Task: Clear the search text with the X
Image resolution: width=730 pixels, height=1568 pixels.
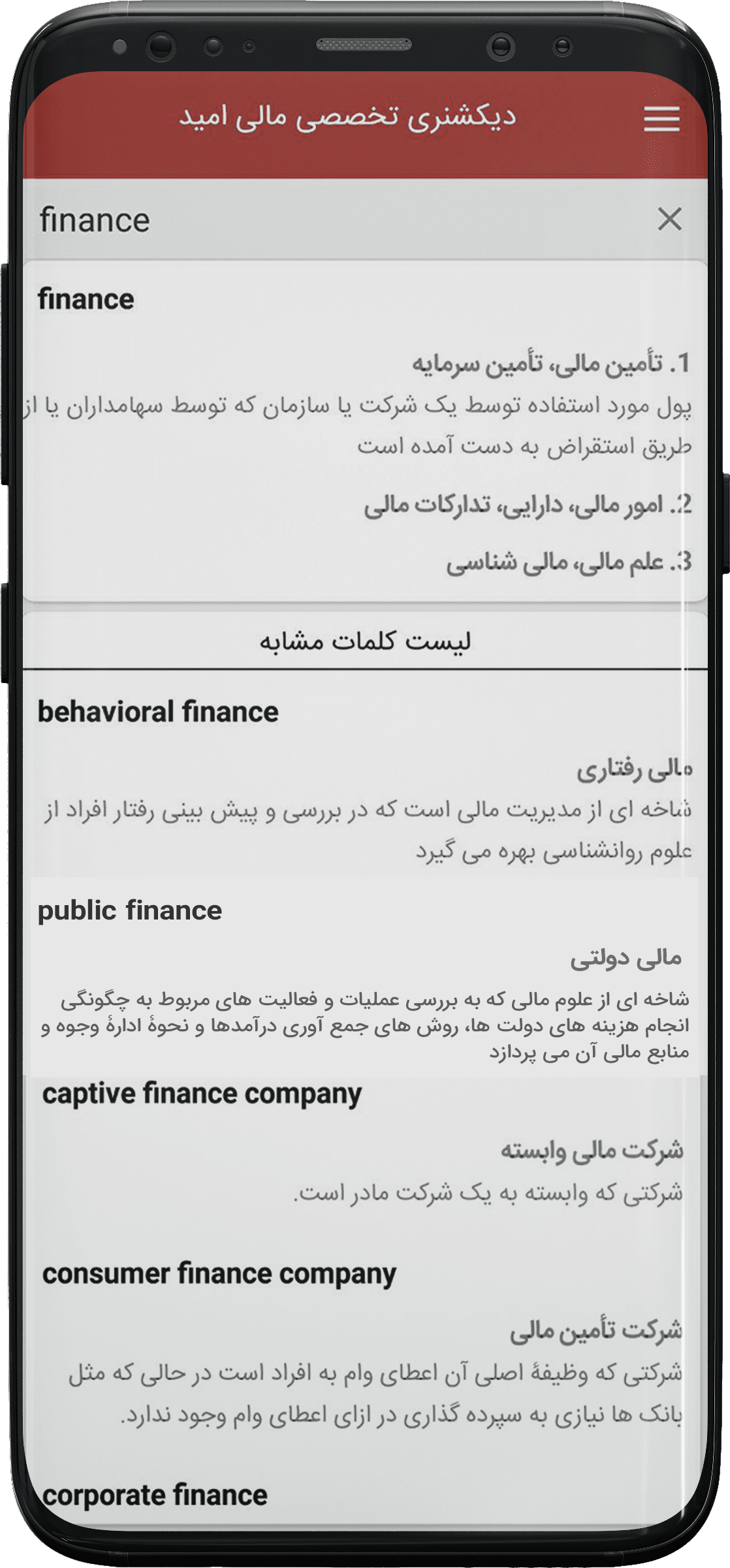Action: (669, 219)
